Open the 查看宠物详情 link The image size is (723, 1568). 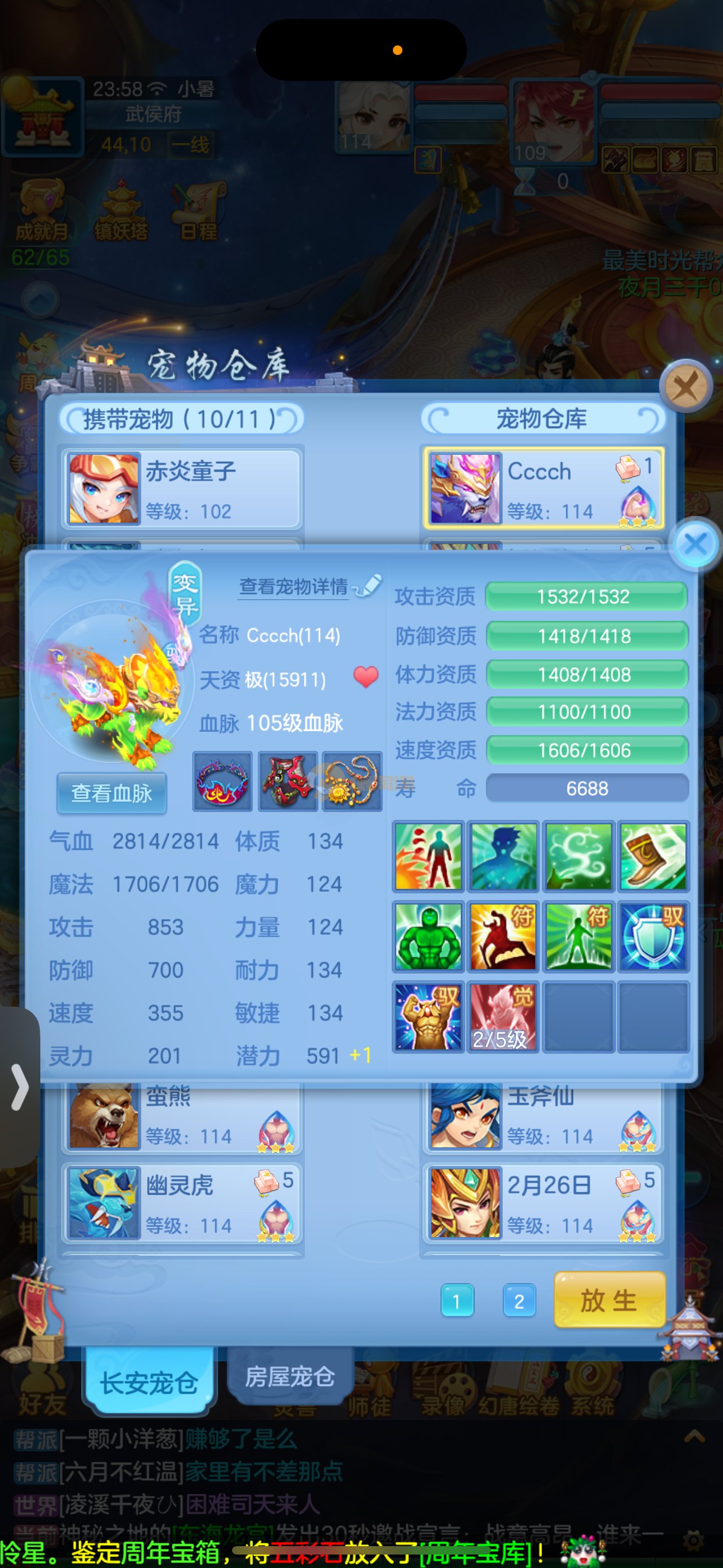(294, 586)
